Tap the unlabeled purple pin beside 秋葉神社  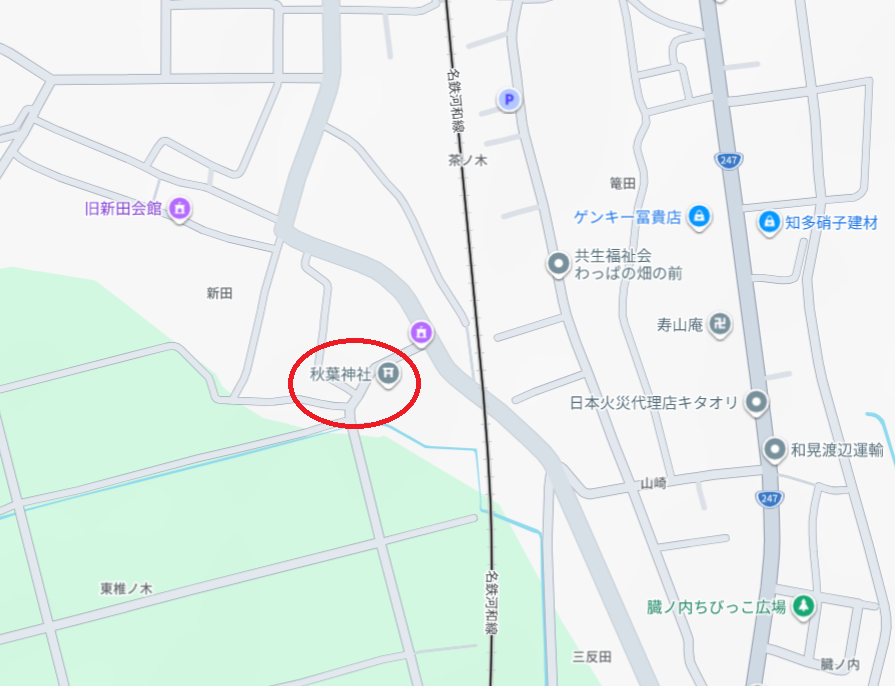click(421, 332)
